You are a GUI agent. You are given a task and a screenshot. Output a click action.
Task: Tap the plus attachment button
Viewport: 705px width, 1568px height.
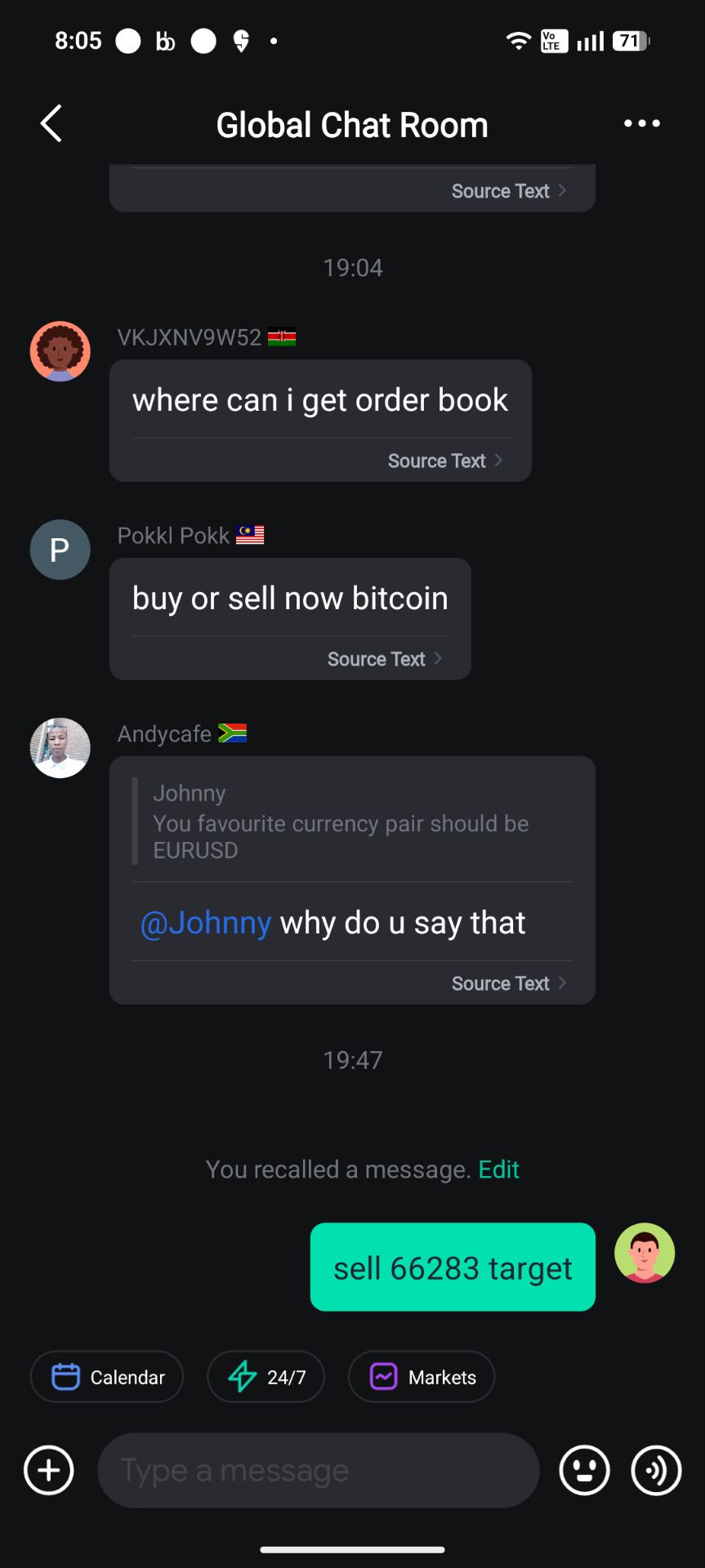pyautogui.click(x=49, y=1470)
